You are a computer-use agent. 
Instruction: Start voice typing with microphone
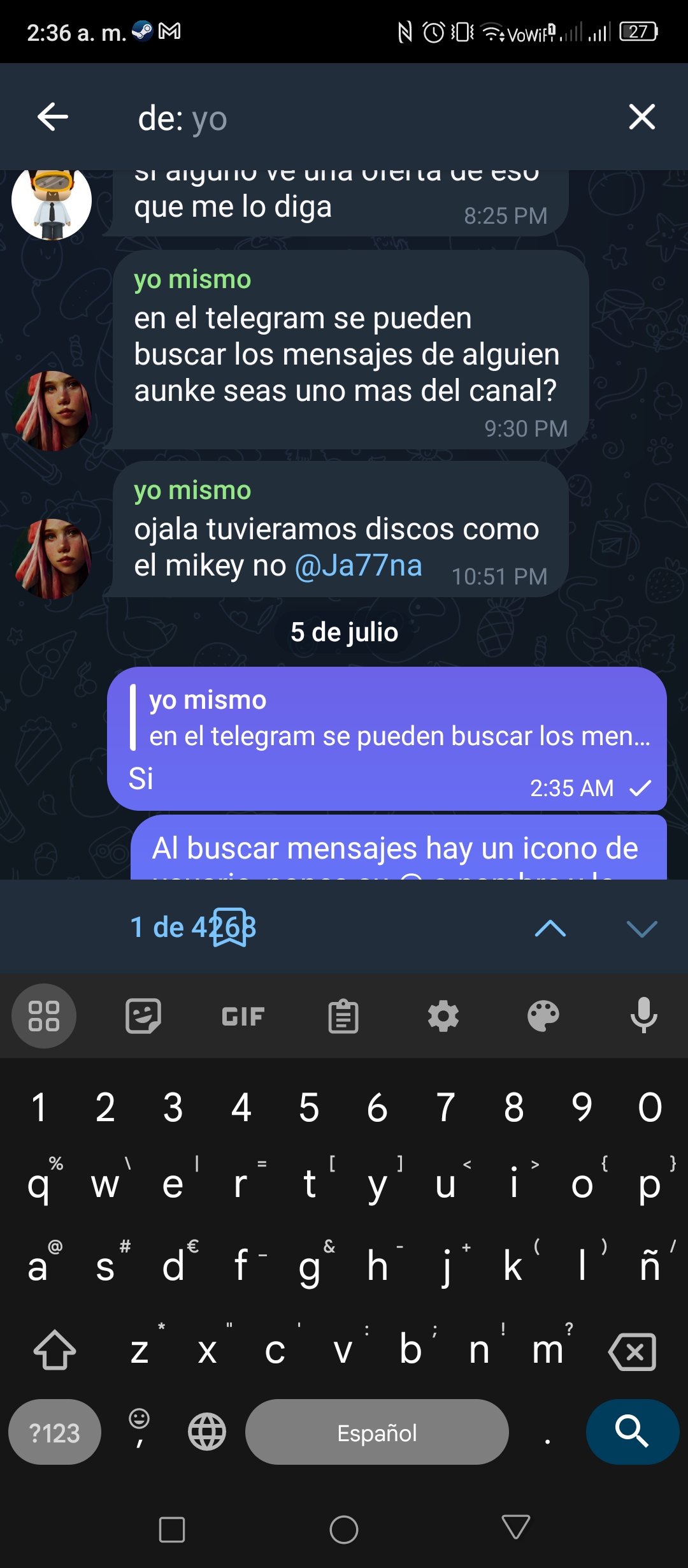click(643, 1015)
